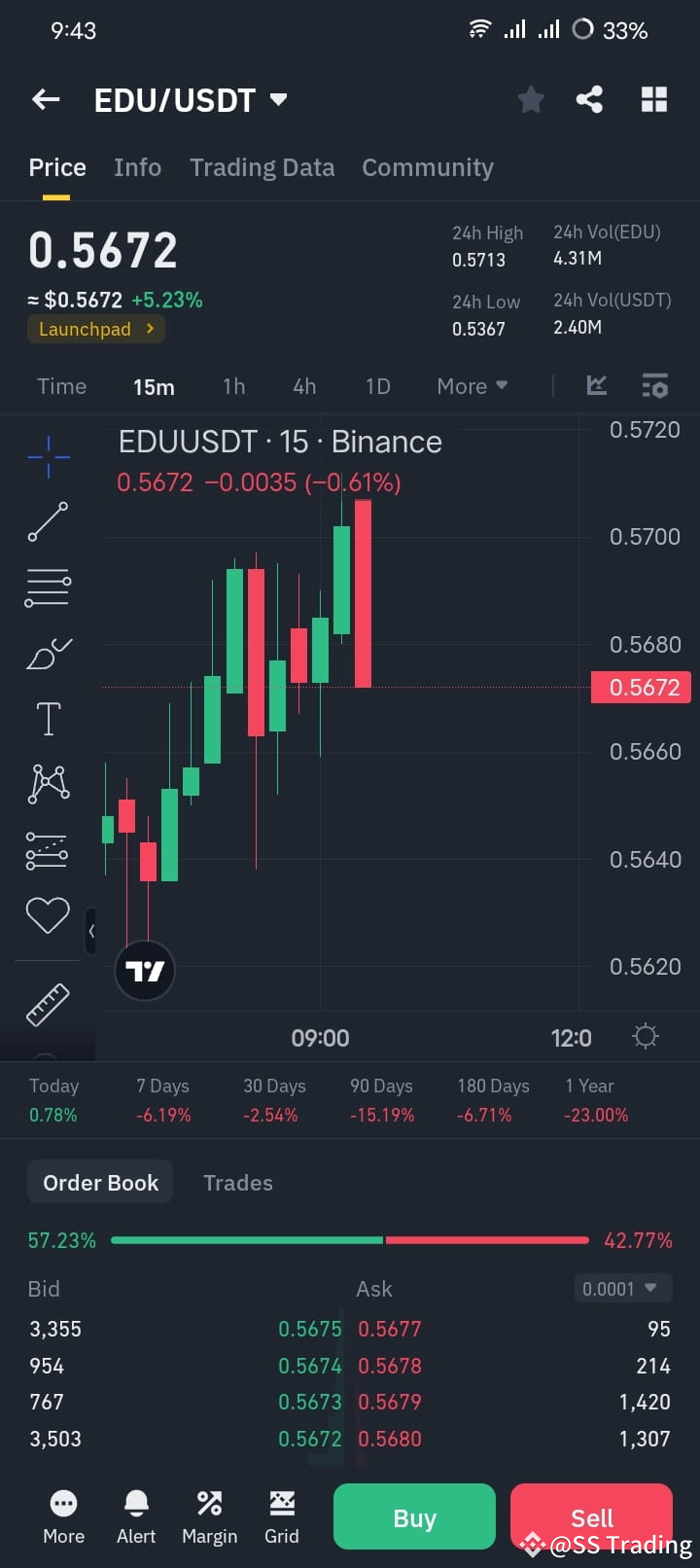The width and height of the screenshot is (700, 1568).
Task: Share the EDU/USDT chart
Action: point(588,98)
